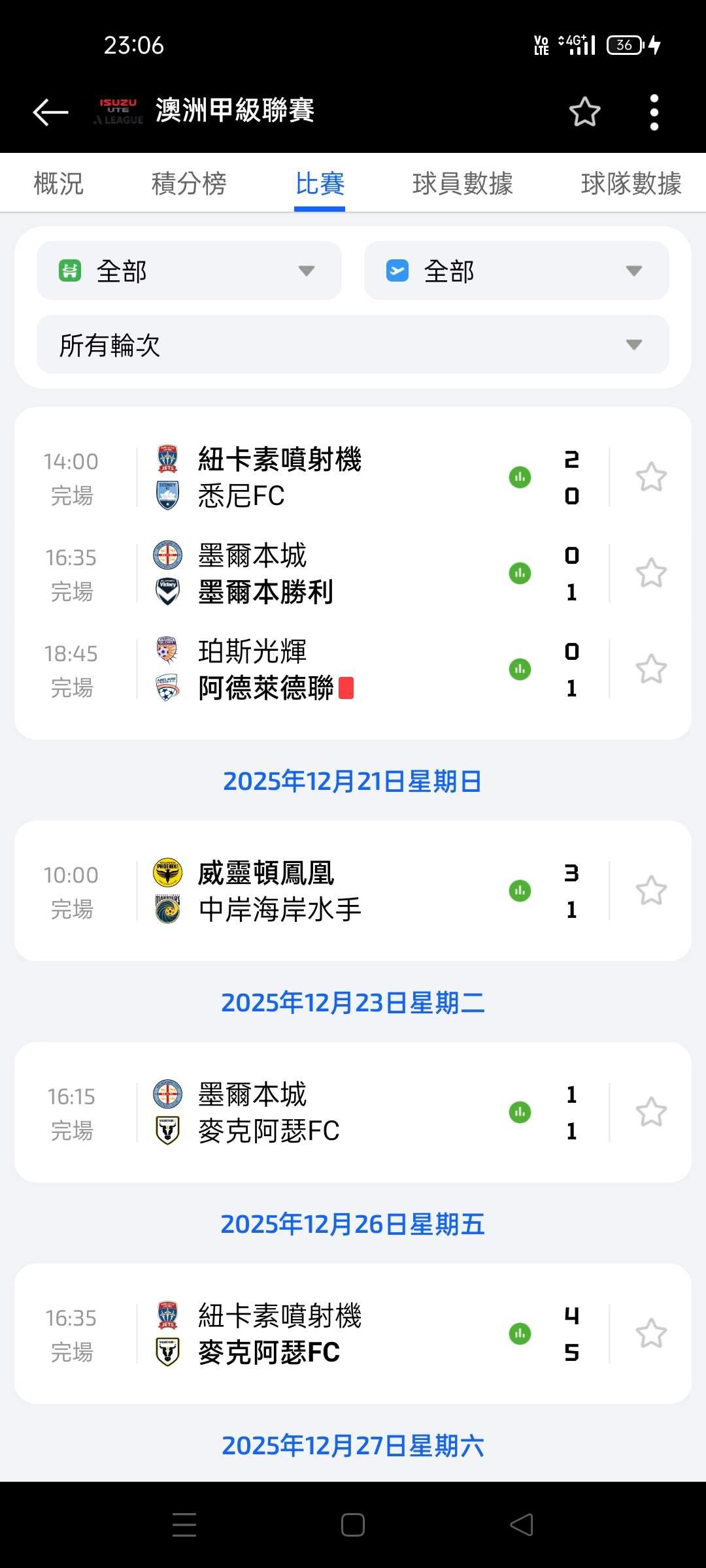Open the system recent apps button

click(x=184, y=1525)
